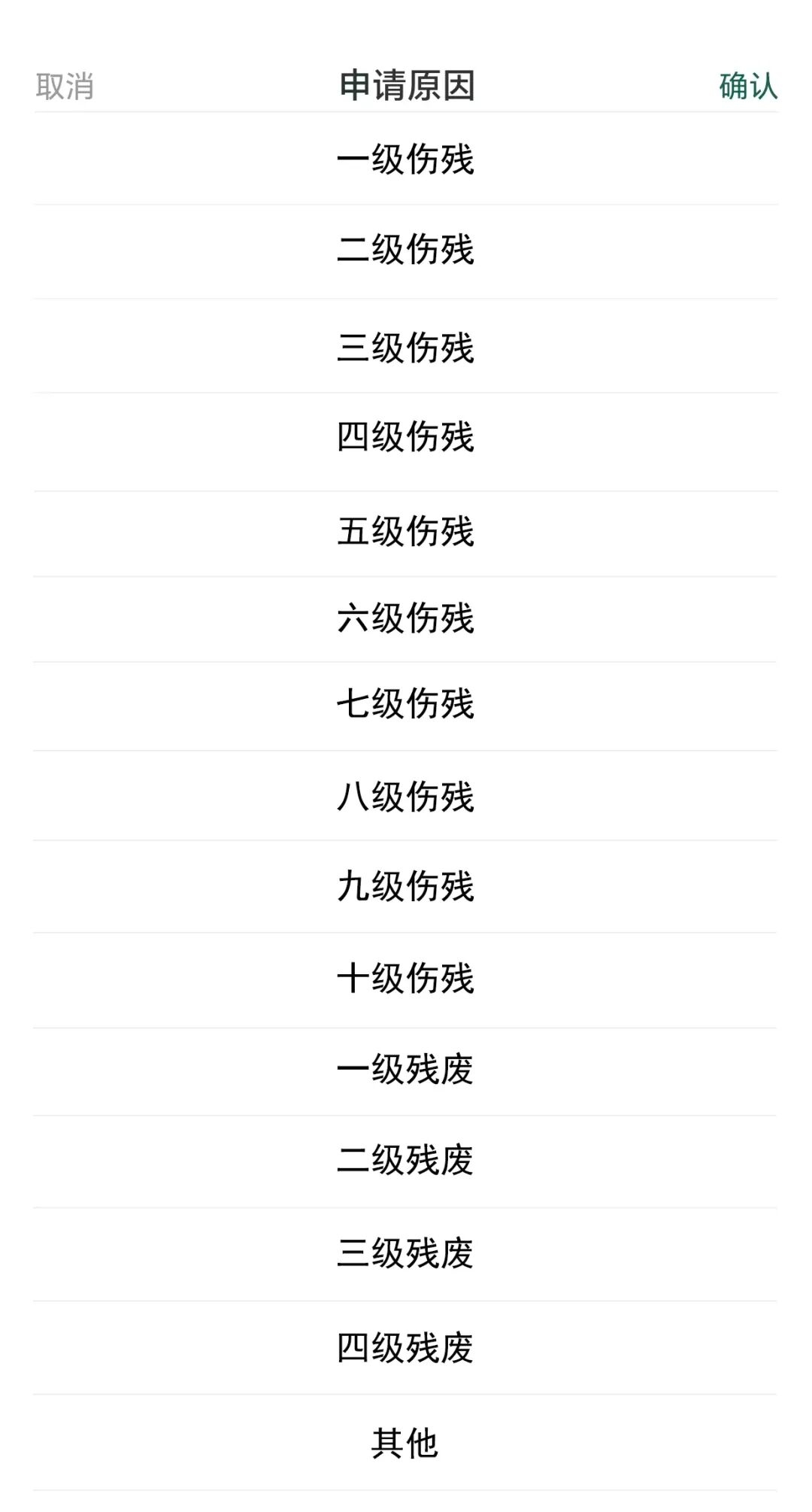Image resolution: width=812 pixels, height=1512 pixels.
Task: Select the 二级伤残 option
Action: [x=406, y=250]
